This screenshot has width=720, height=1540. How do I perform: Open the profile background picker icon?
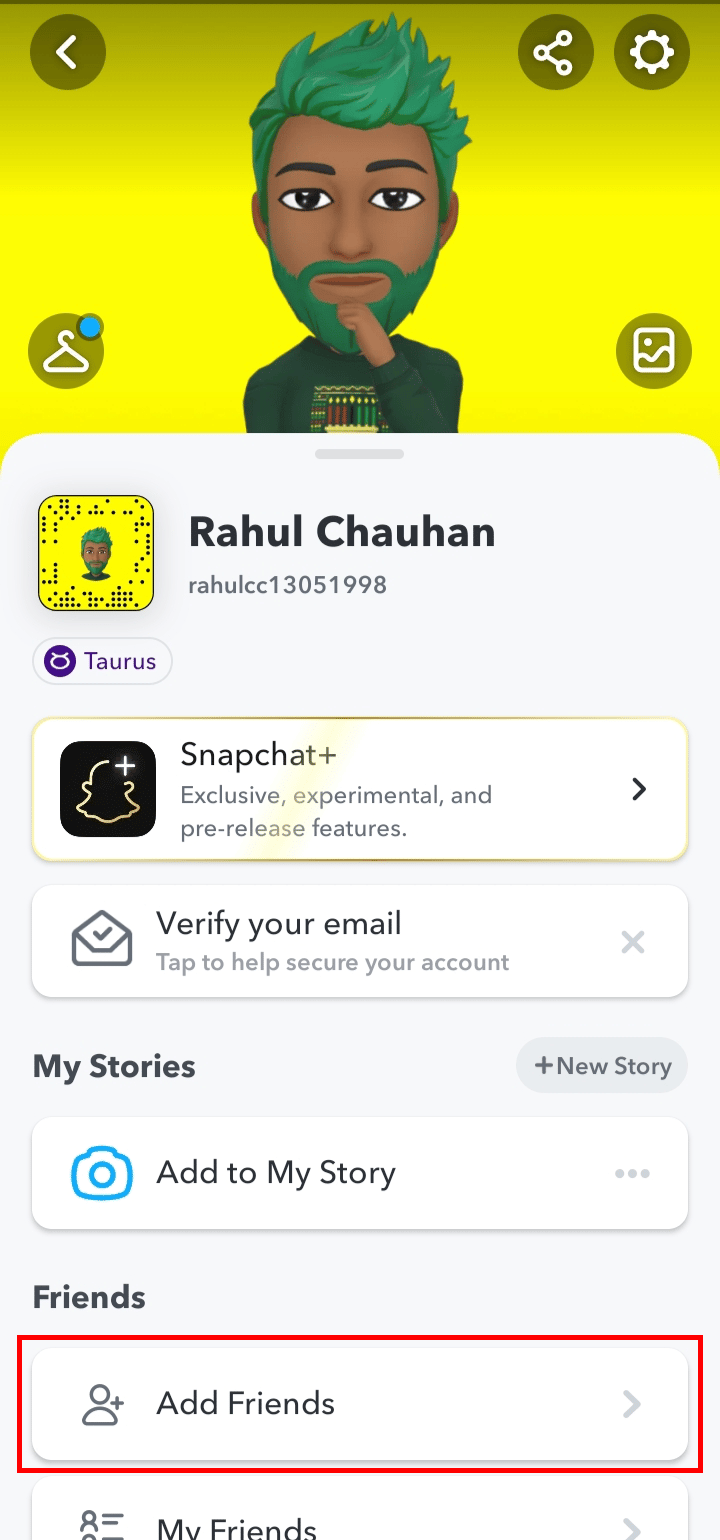coord(653,350)
